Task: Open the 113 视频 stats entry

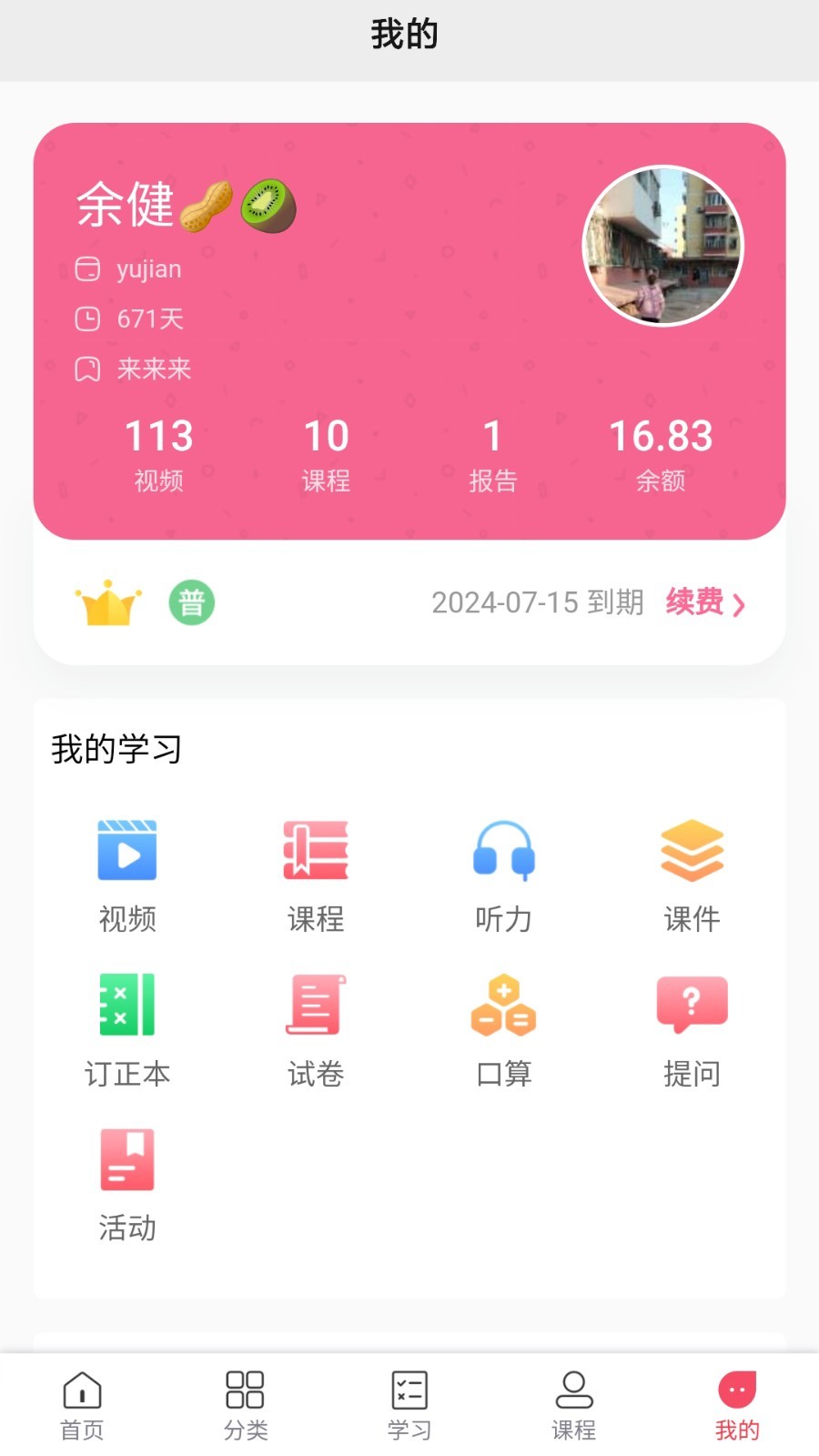Action: pos(158,452)
